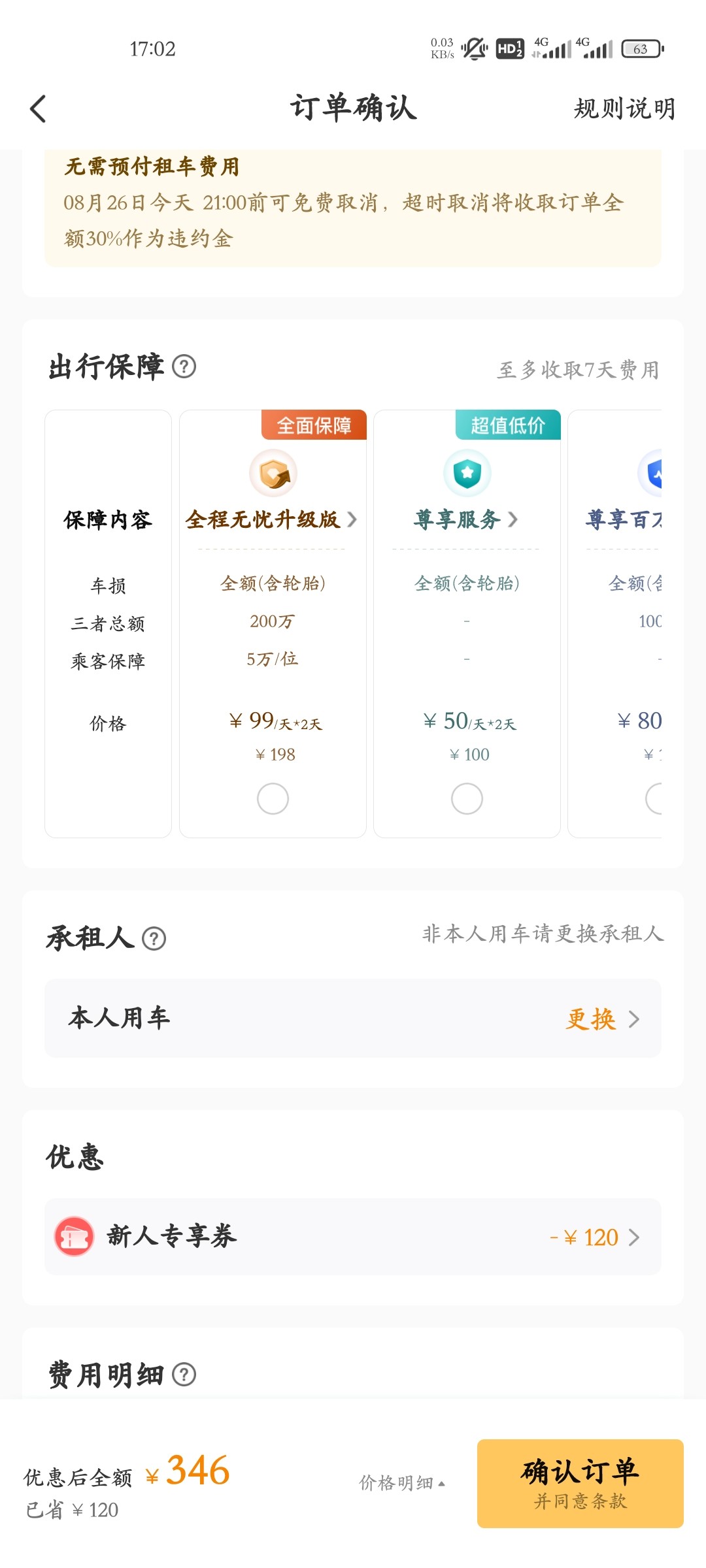Go back from the 订单确认 page
This screenshot has height=1568, width=706.
pyautogui.click(x=38, y=109)
